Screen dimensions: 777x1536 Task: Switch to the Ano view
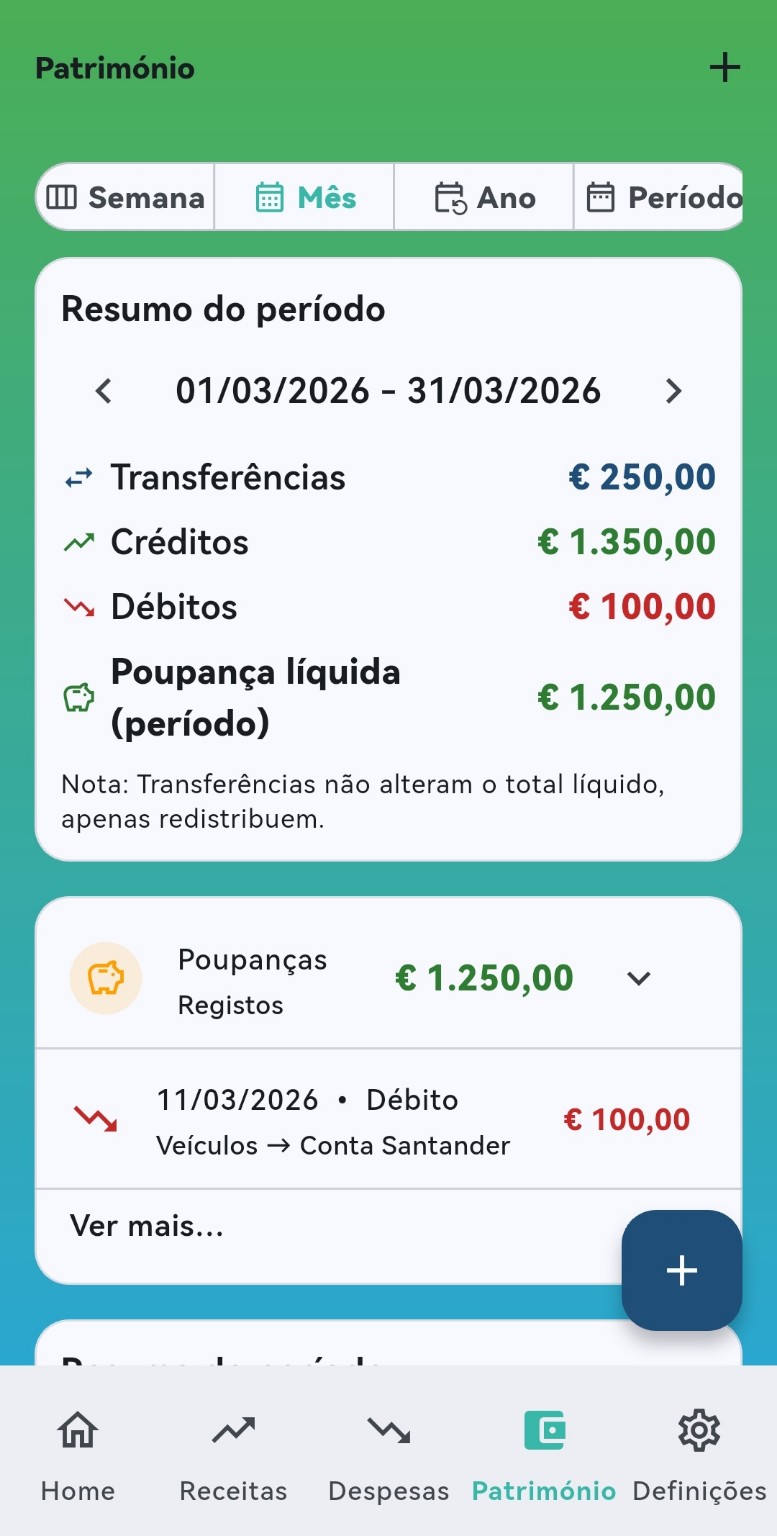483,197
